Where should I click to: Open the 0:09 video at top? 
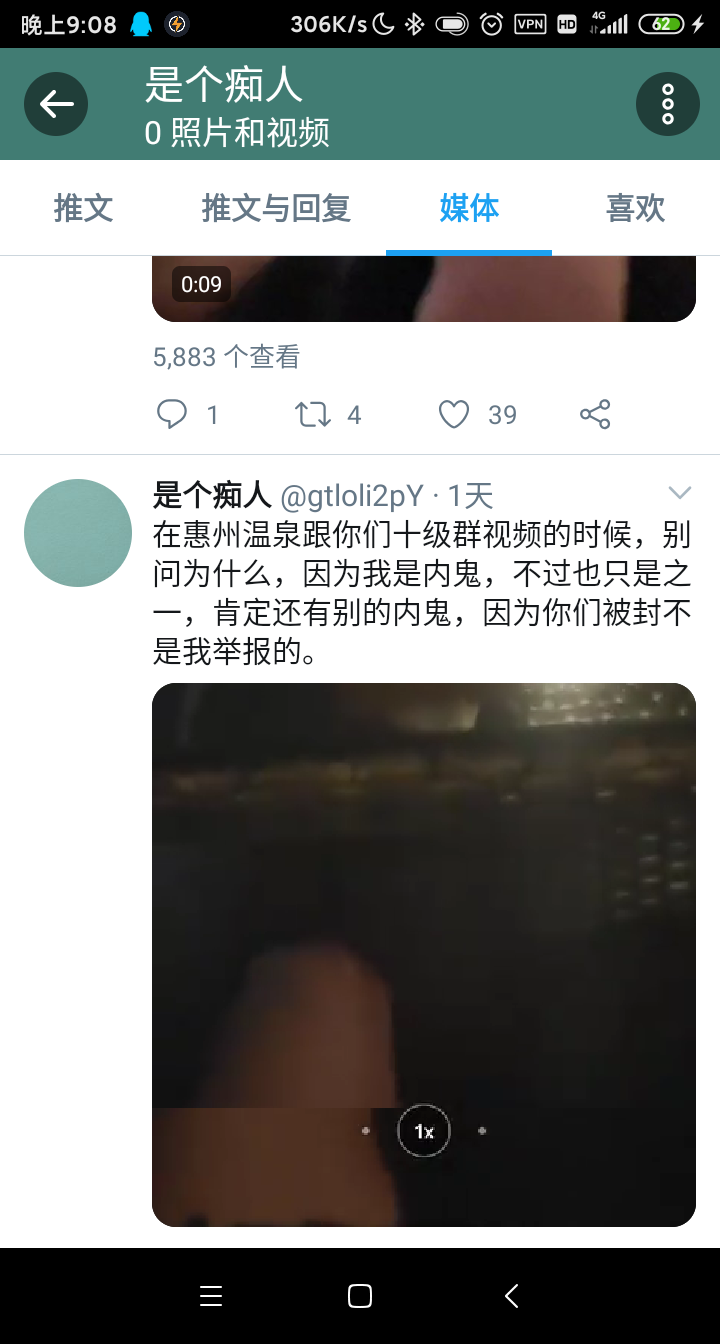423,288
